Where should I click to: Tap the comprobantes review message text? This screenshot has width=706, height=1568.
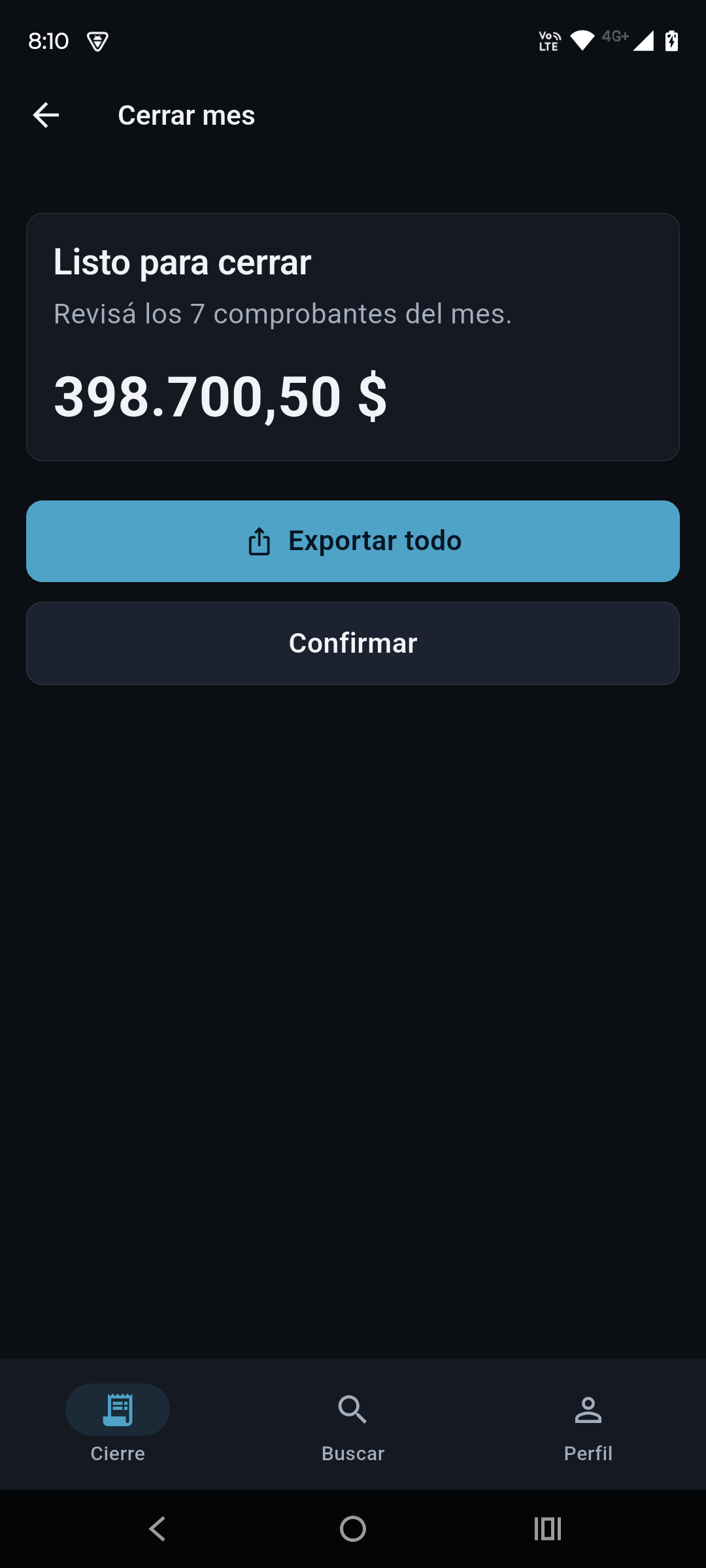[282, 314]
